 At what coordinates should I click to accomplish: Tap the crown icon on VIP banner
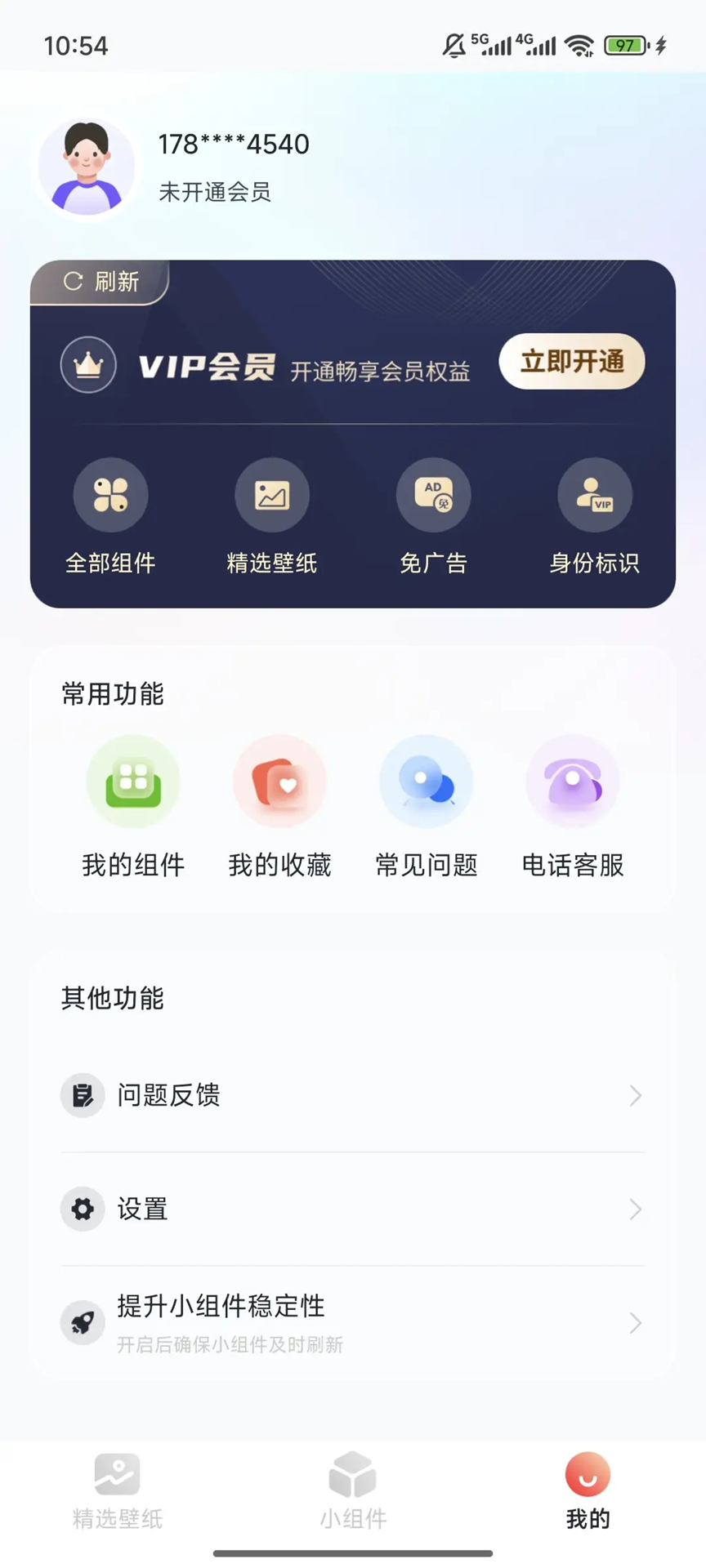tap(88, 364)
